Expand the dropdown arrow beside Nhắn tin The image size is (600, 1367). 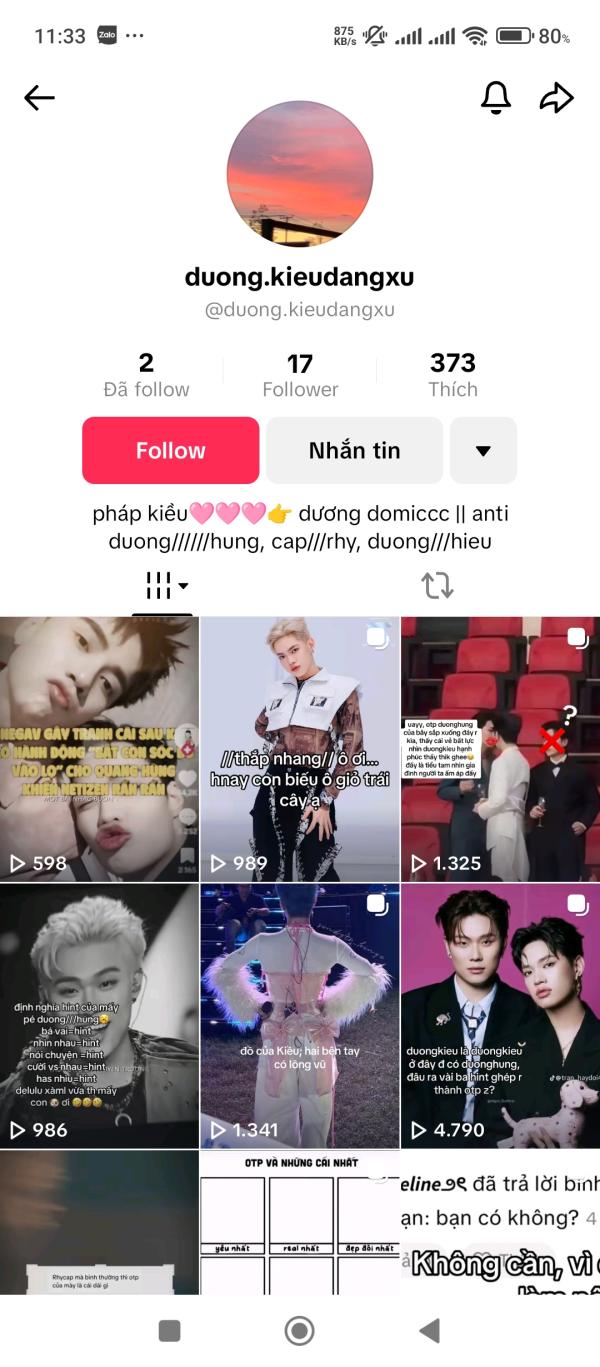tap(483, 450)
